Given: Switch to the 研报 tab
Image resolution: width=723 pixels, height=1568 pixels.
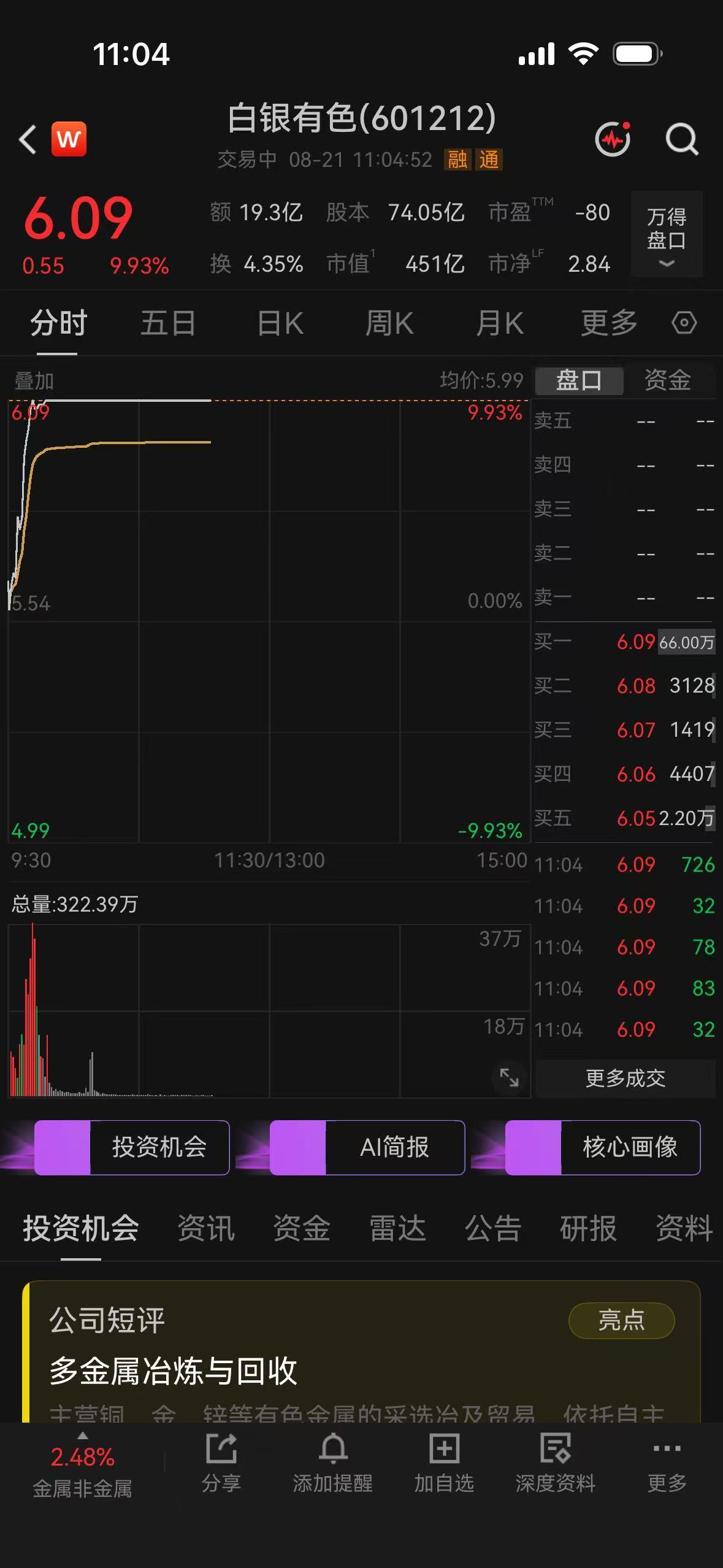Looking at the screenshot, I should [588, 1229].
